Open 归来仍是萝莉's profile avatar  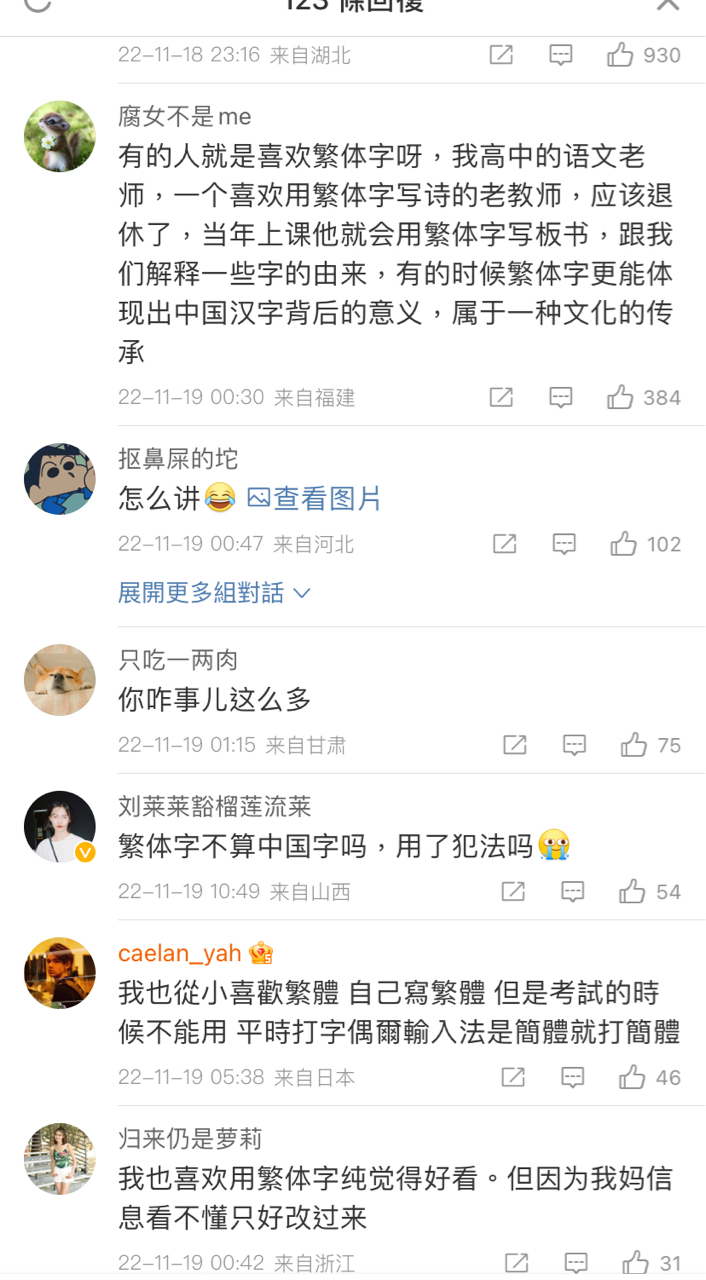60,1159
